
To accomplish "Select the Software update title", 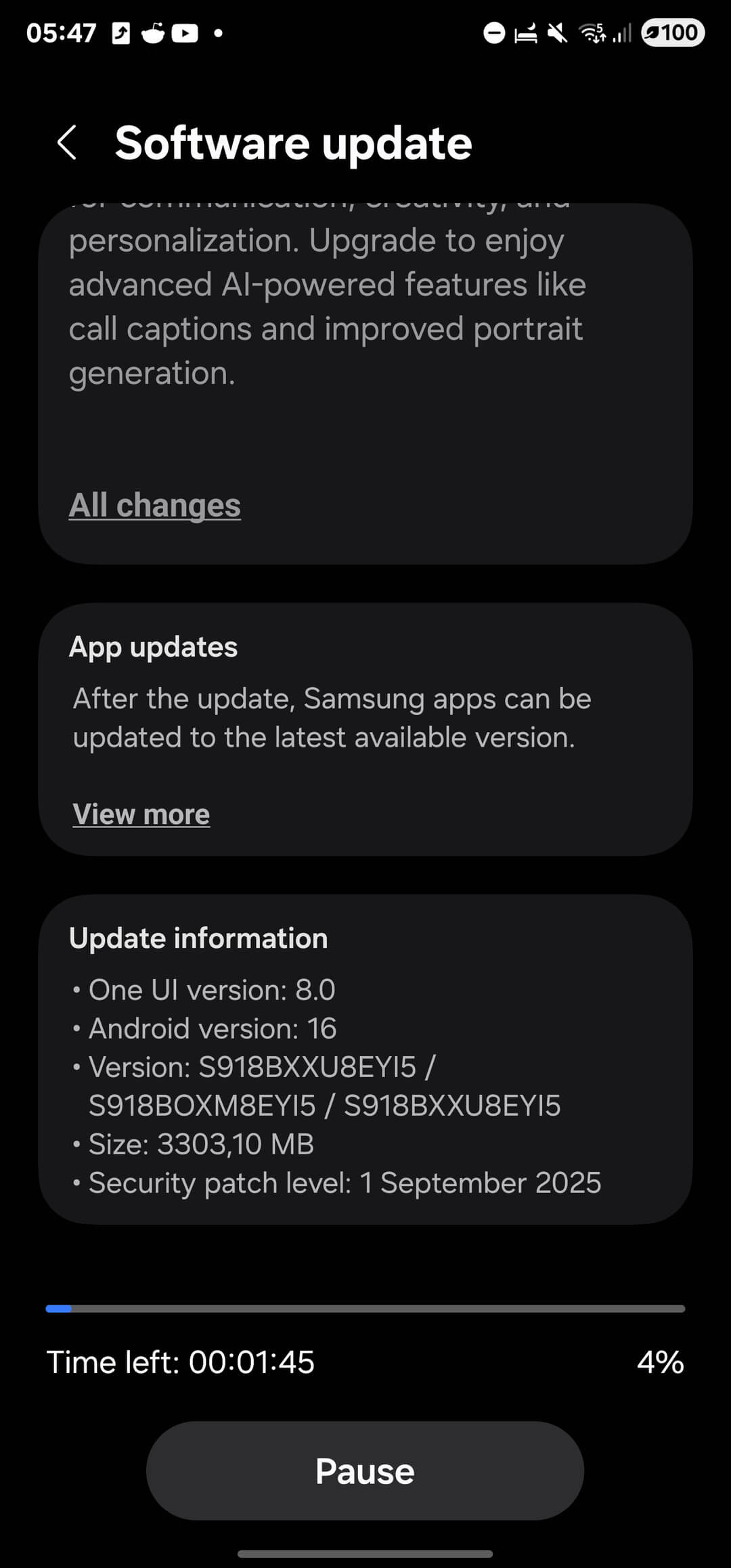I will [x=294, y=142].
